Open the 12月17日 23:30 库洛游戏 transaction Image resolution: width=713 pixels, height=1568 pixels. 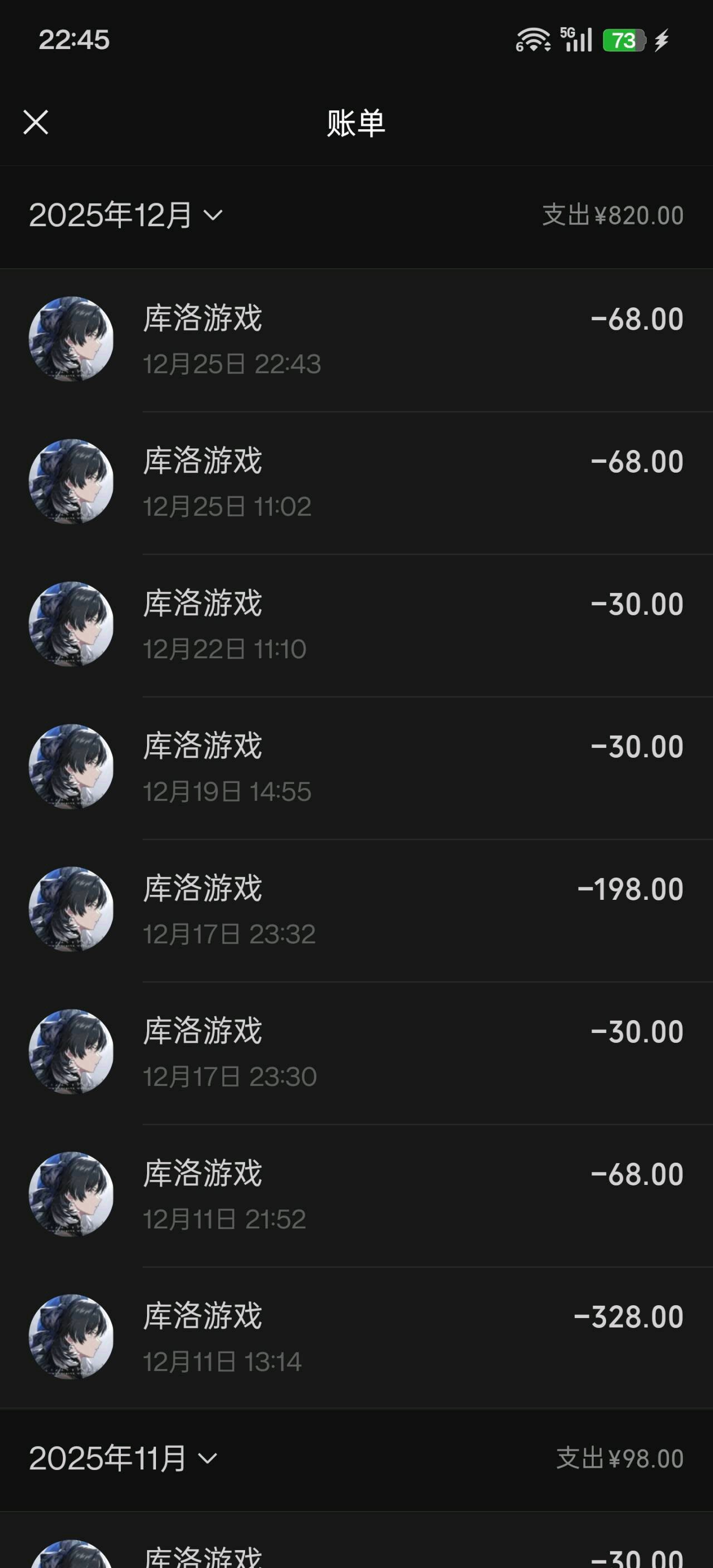356,1052
